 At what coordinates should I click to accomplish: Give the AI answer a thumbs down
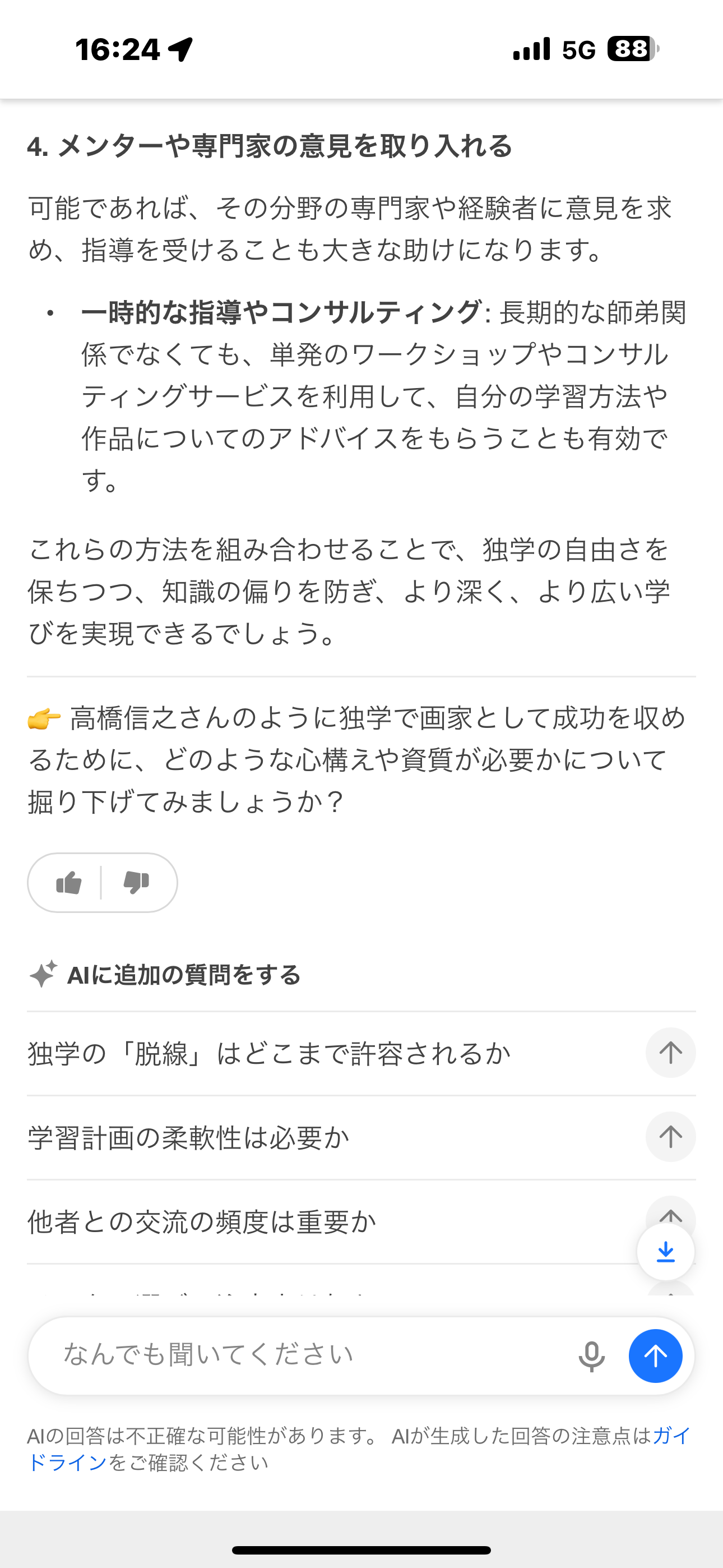pos(136,883)
